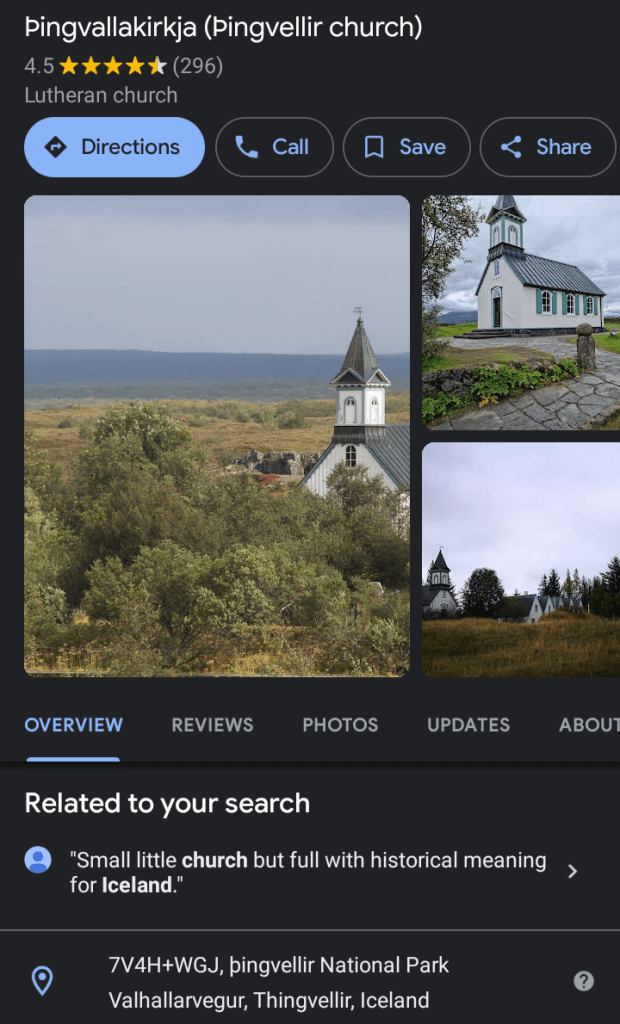
Task: Call the church
Action: point(273,147)
